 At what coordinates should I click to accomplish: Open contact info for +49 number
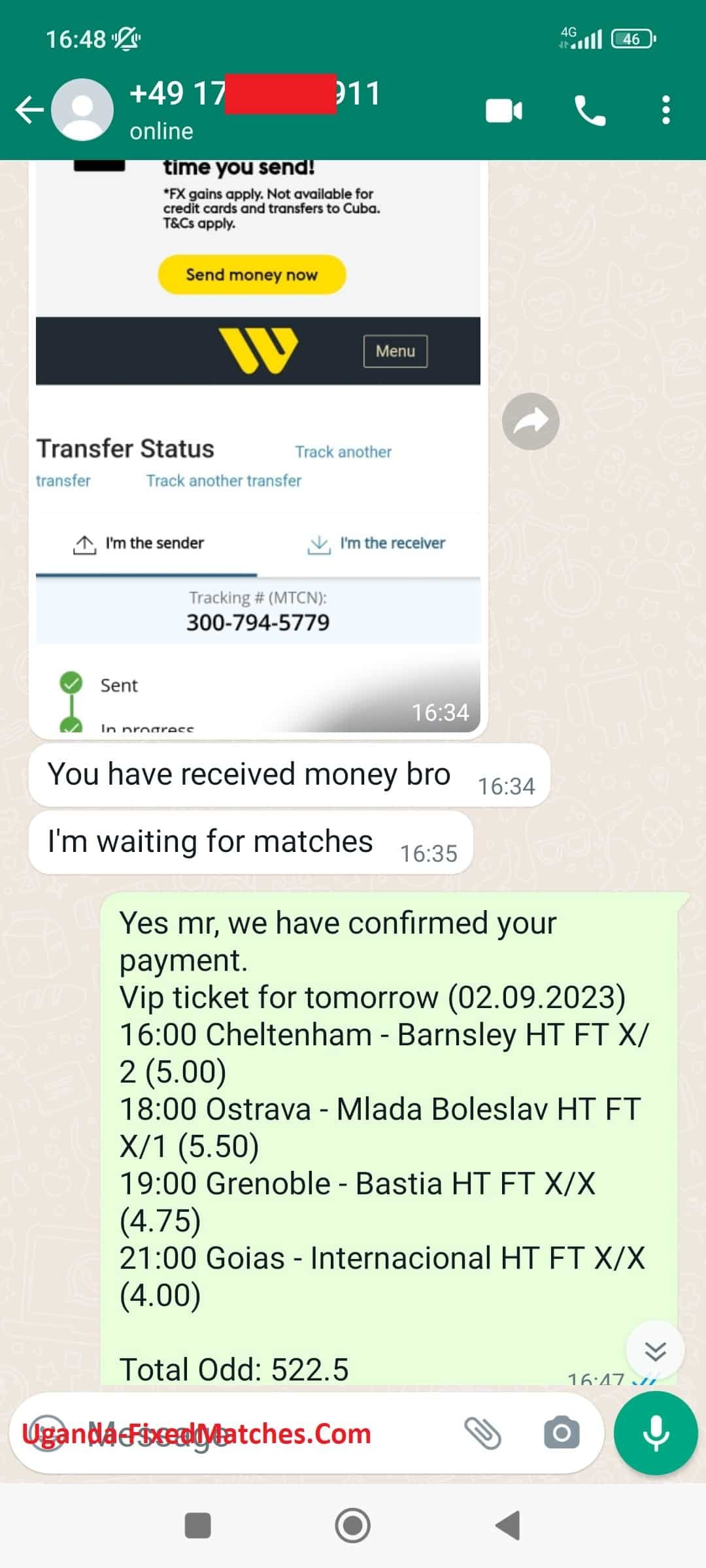pyautogui.click(x=255, y=110)
